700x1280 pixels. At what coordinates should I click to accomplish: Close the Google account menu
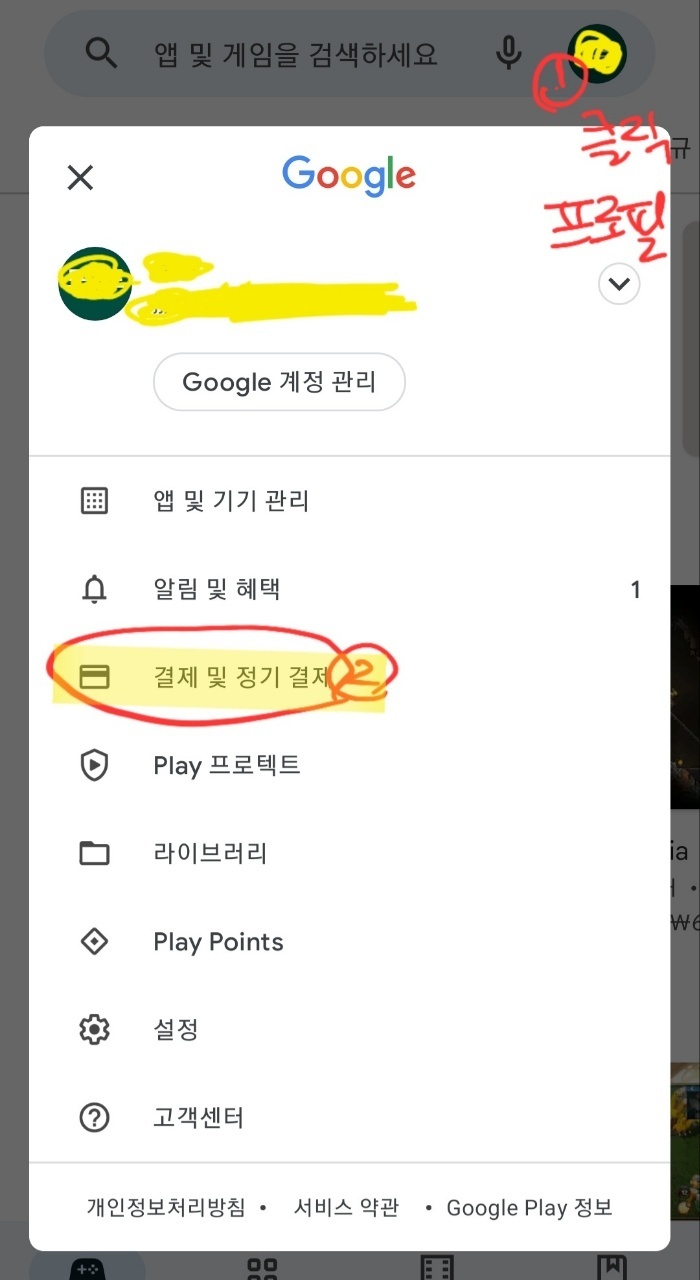[x=80, y=178]
